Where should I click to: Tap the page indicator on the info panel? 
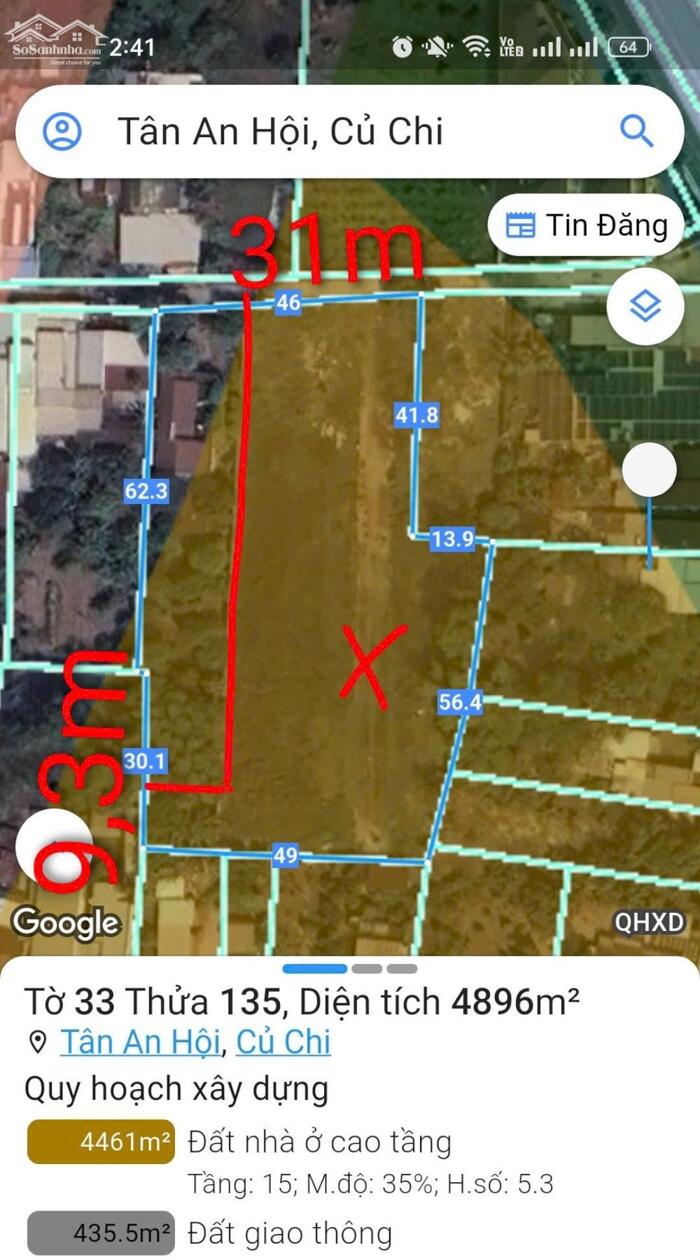(x=350, y=968)
